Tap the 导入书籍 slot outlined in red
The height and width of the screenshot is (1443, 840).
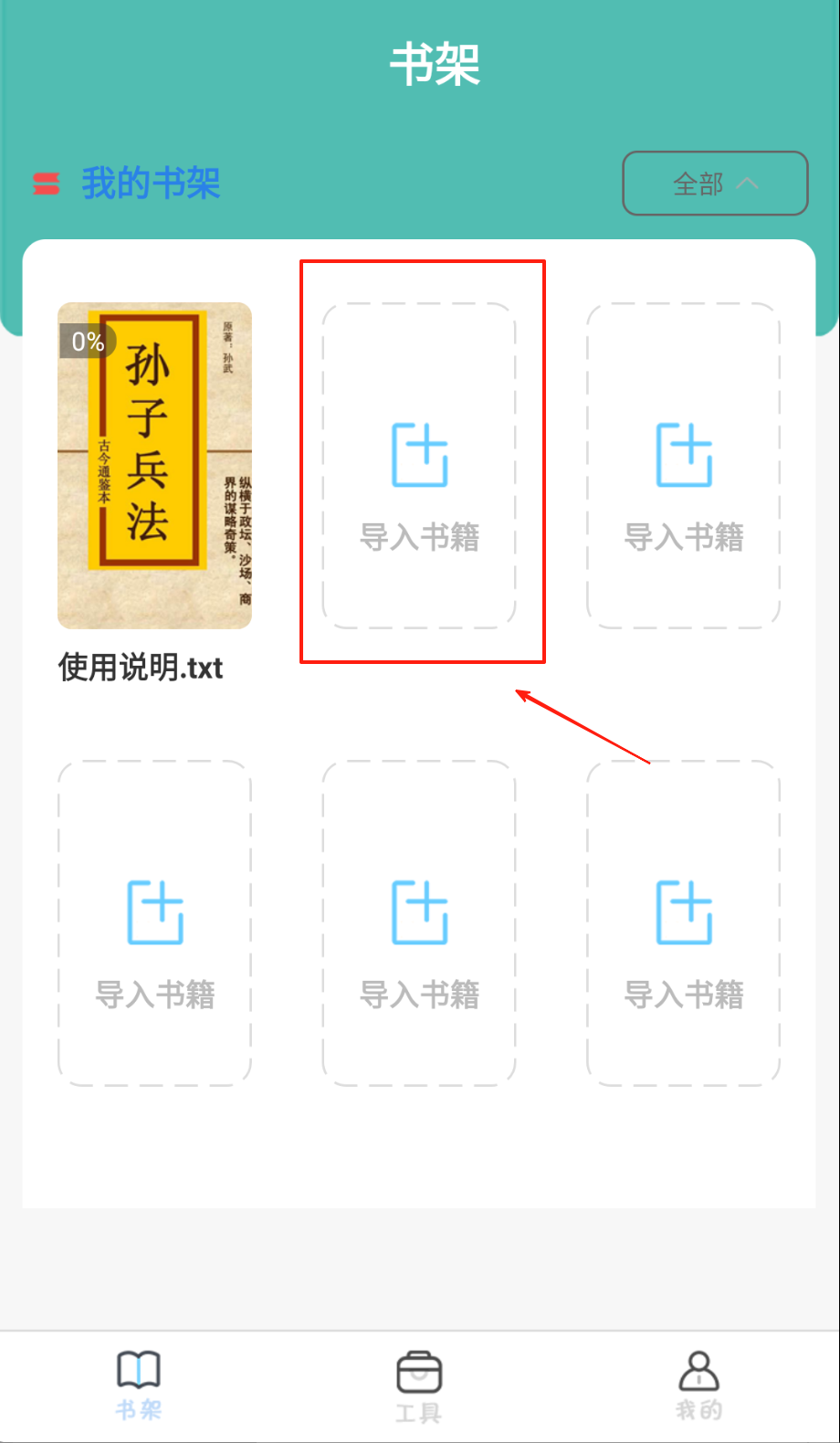(x=419, y=466)
